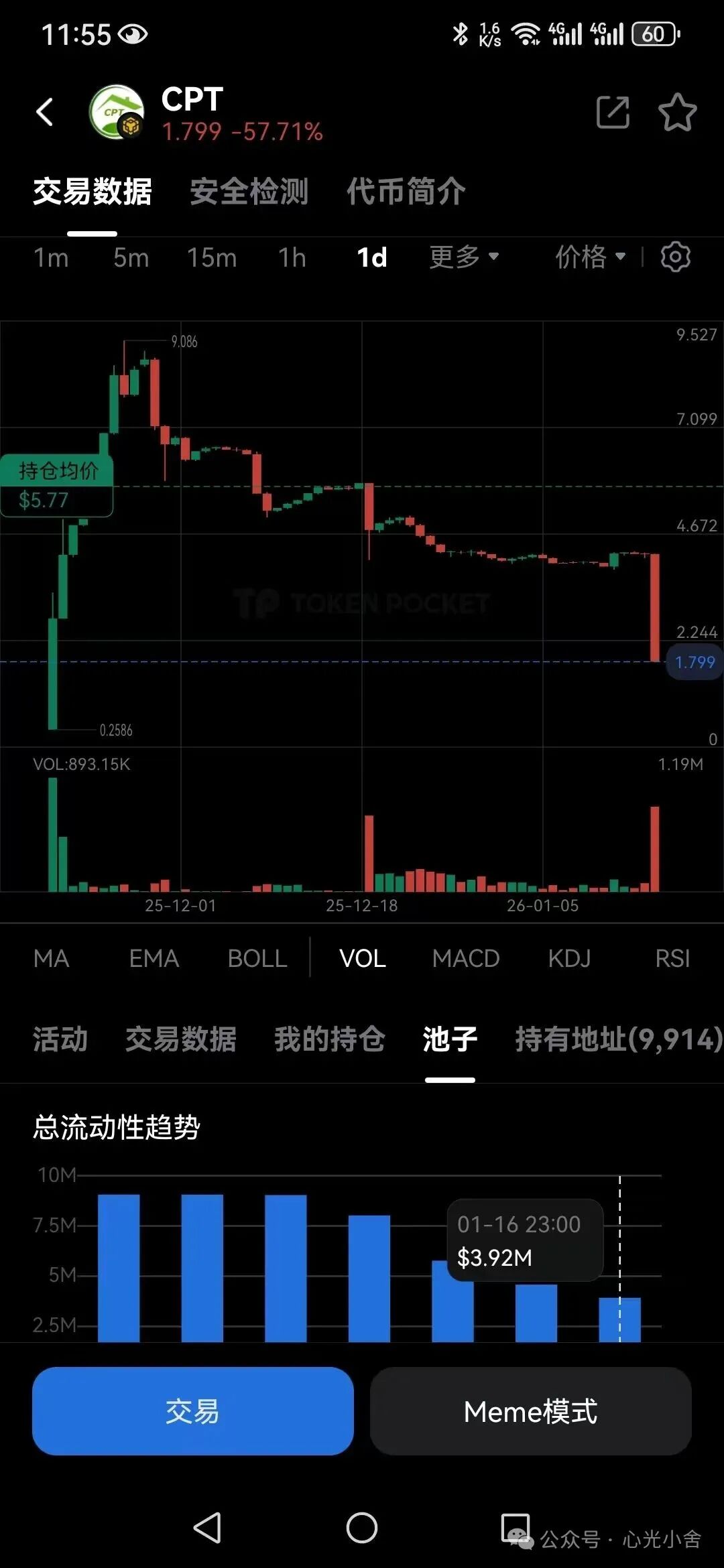Open the 我的持仓 tab
724x1568 pixels.
[329, 1039]
